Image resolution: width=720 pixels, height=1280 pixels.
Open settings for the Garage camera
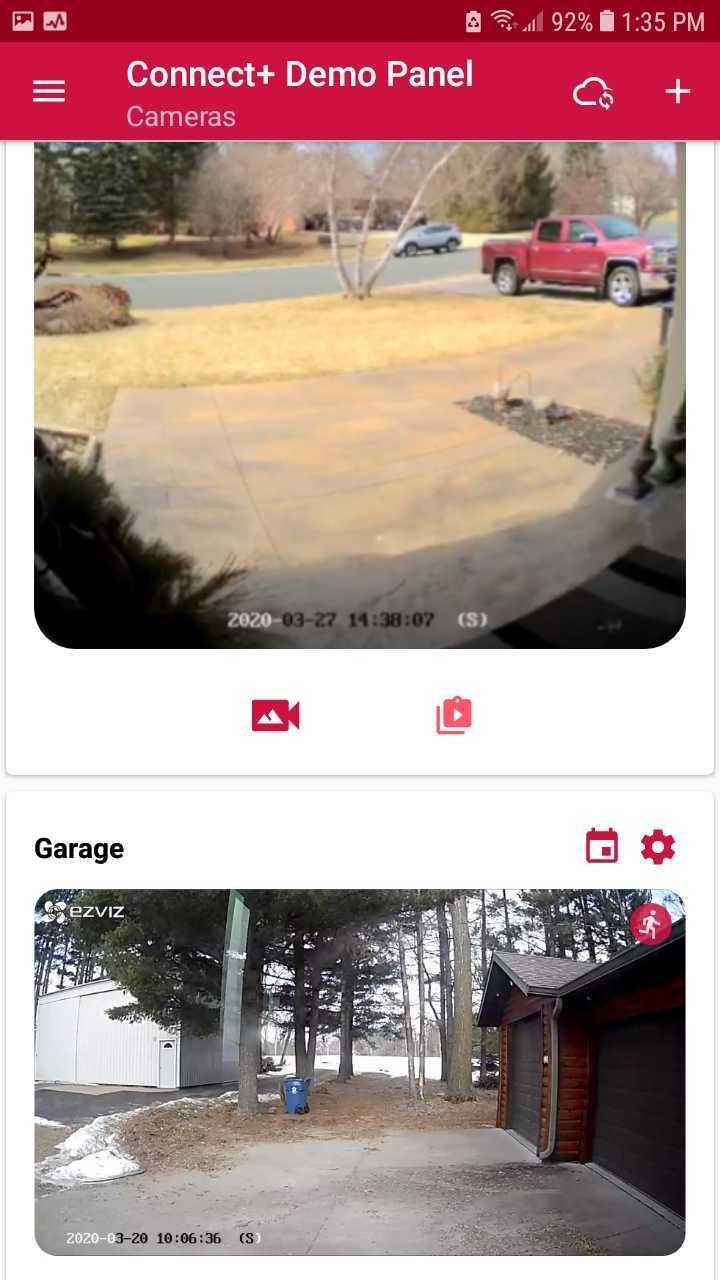coord(658,846)
